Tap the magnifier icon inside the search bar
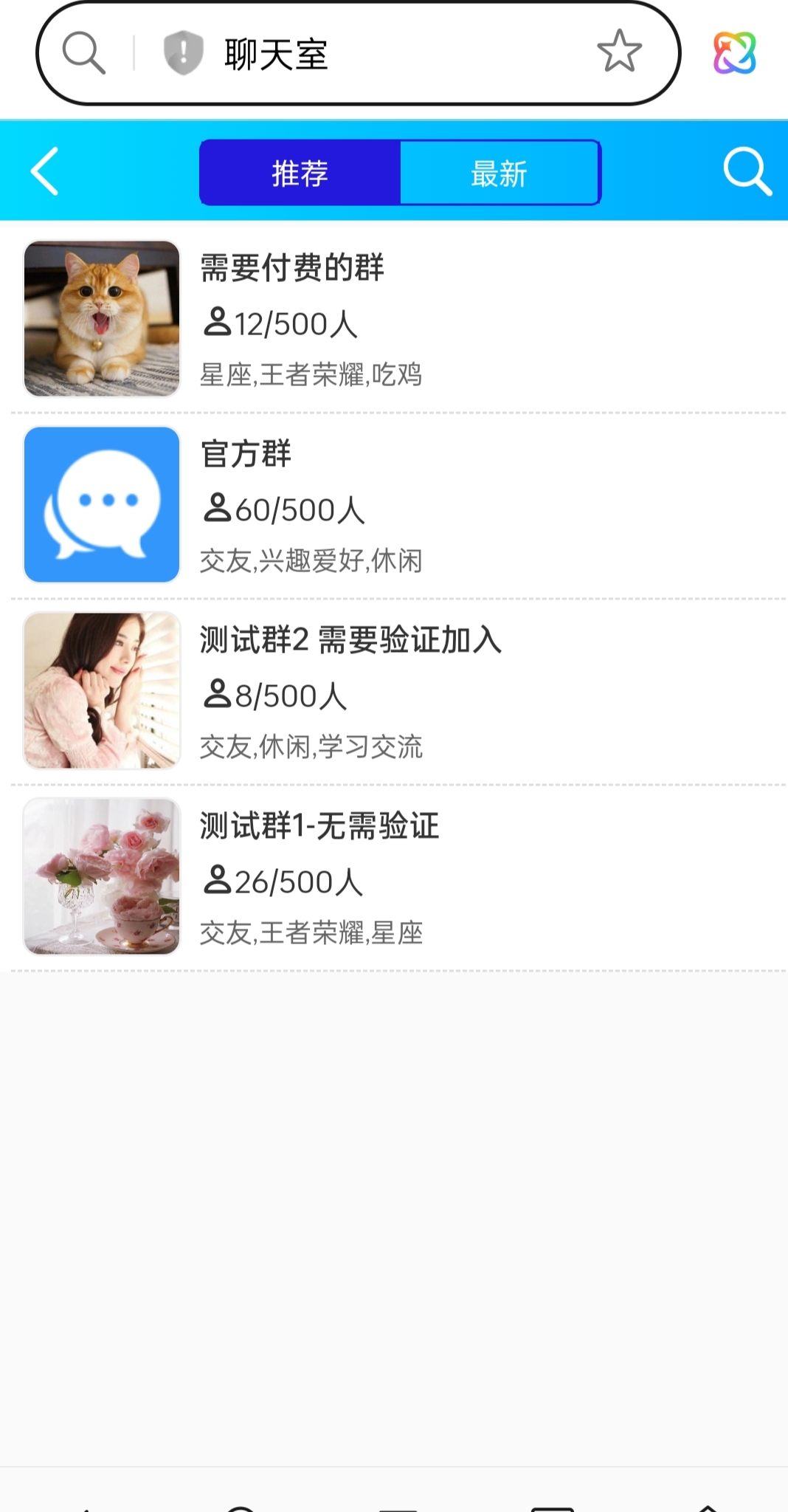The image size is (788, 1512). pos(83,53)
